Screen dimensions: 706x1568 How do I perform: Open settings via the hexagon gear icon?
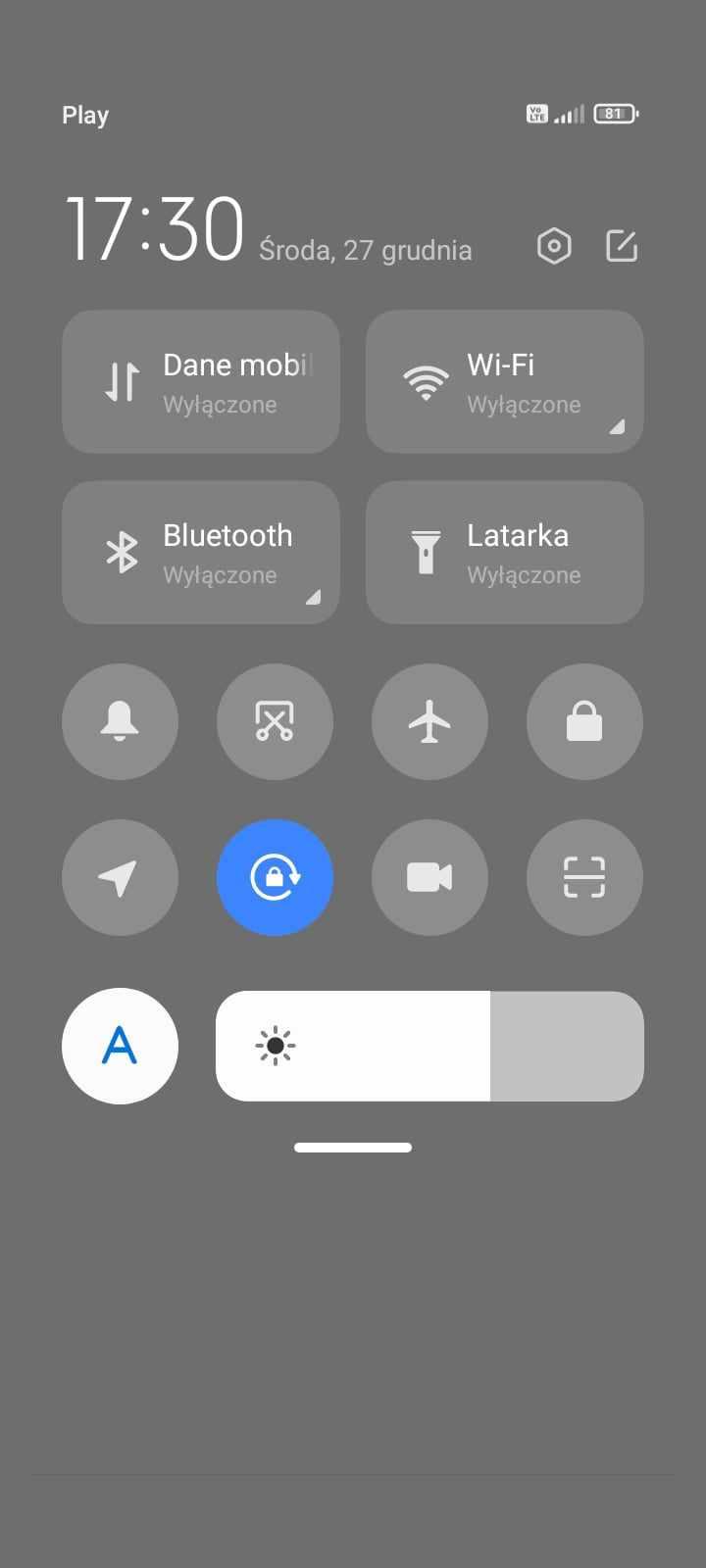[554, 246]
